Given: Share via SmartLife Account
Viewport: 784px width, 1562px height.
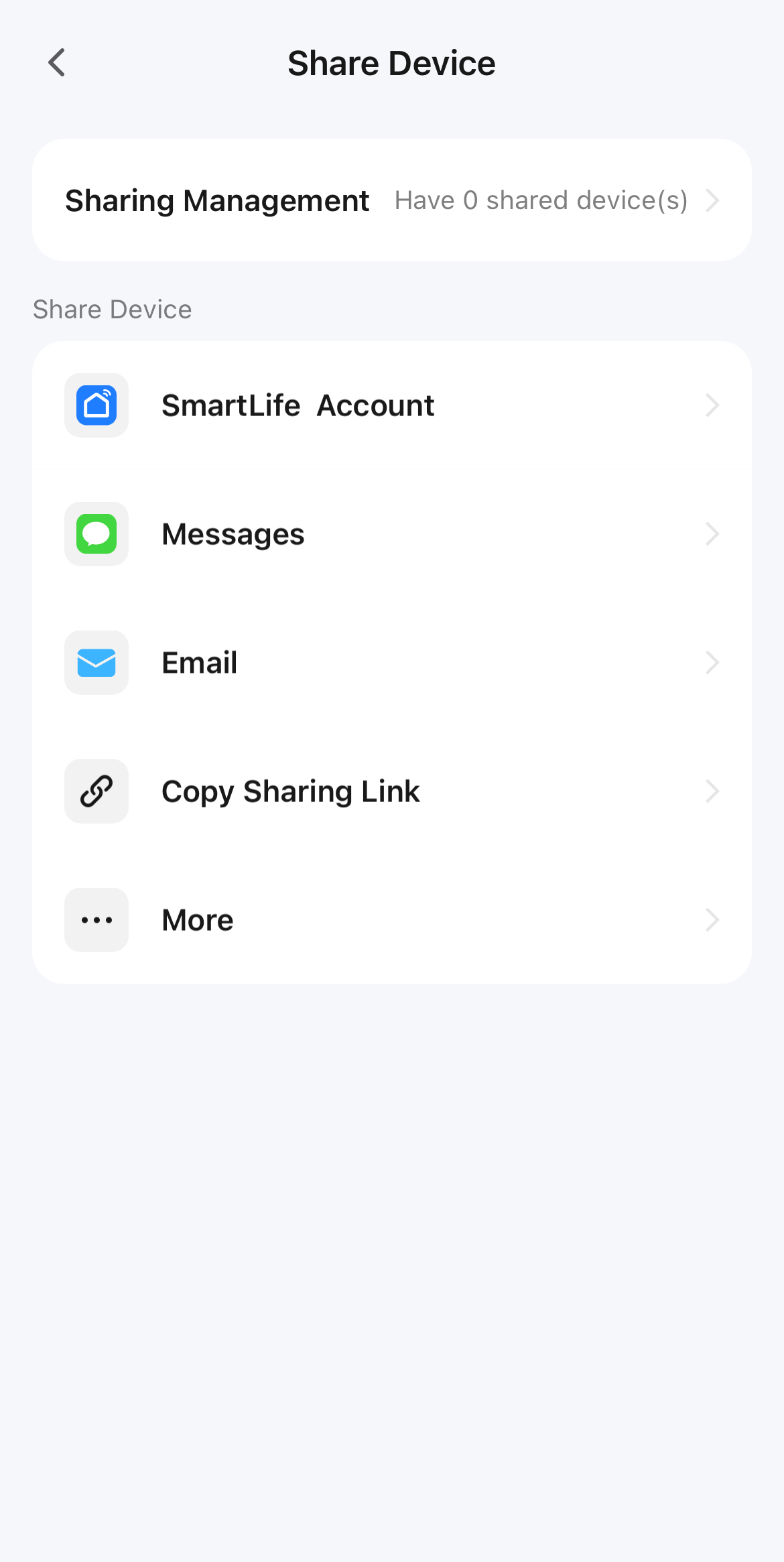Looking at the screenshot, I should 391,405.
